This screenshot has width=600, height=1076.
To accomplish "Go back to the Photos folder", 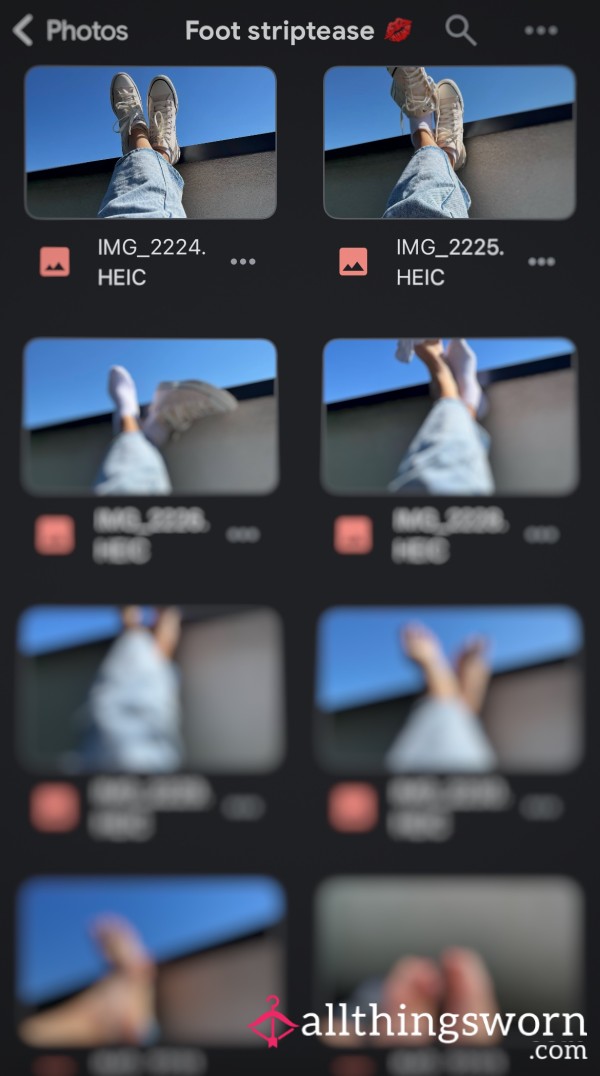I will 68,31.
